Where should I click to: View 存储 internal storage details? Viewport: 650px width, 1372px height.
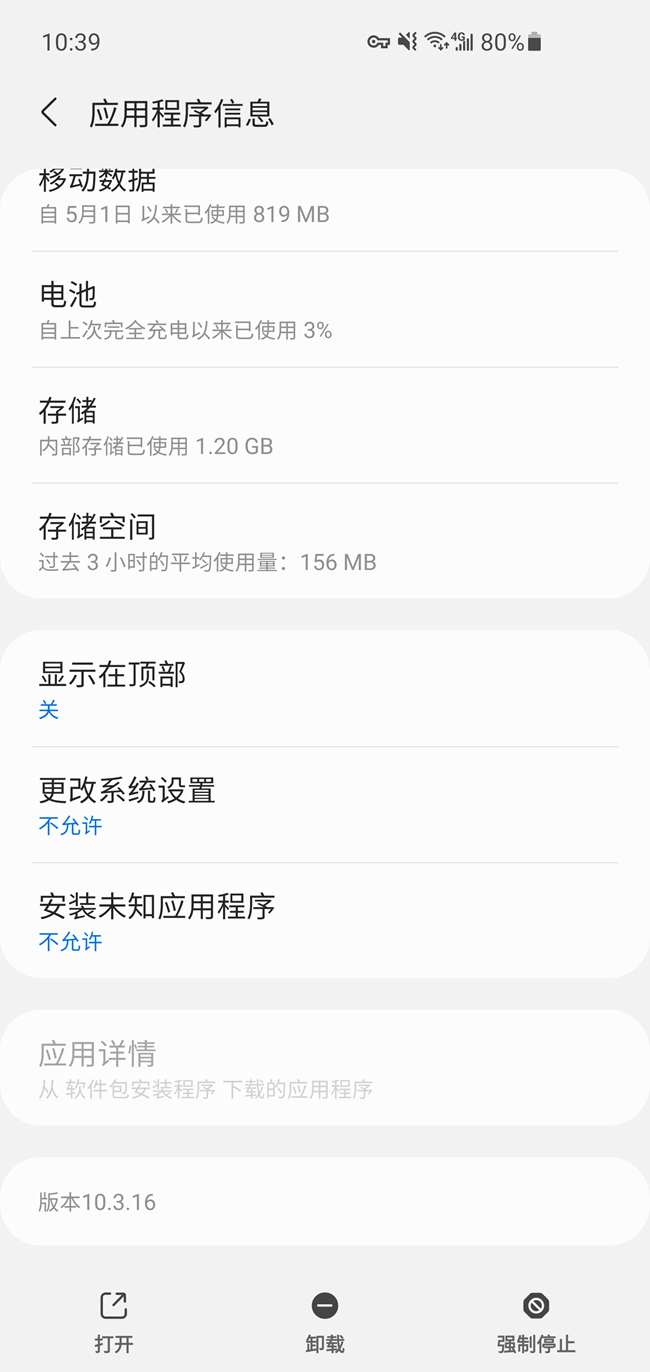point(325,426)
